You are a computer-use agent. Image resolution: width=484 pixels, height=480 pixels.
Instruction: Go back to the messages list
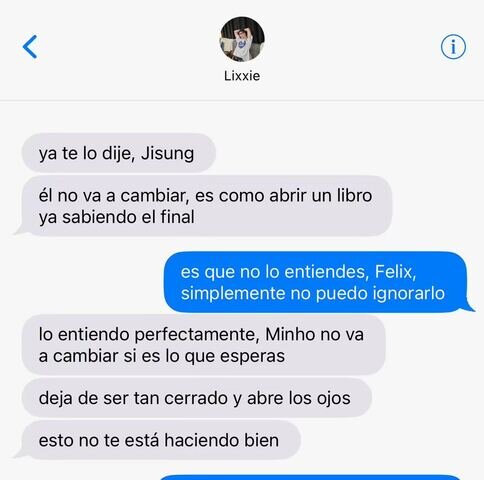coord(30,47)
